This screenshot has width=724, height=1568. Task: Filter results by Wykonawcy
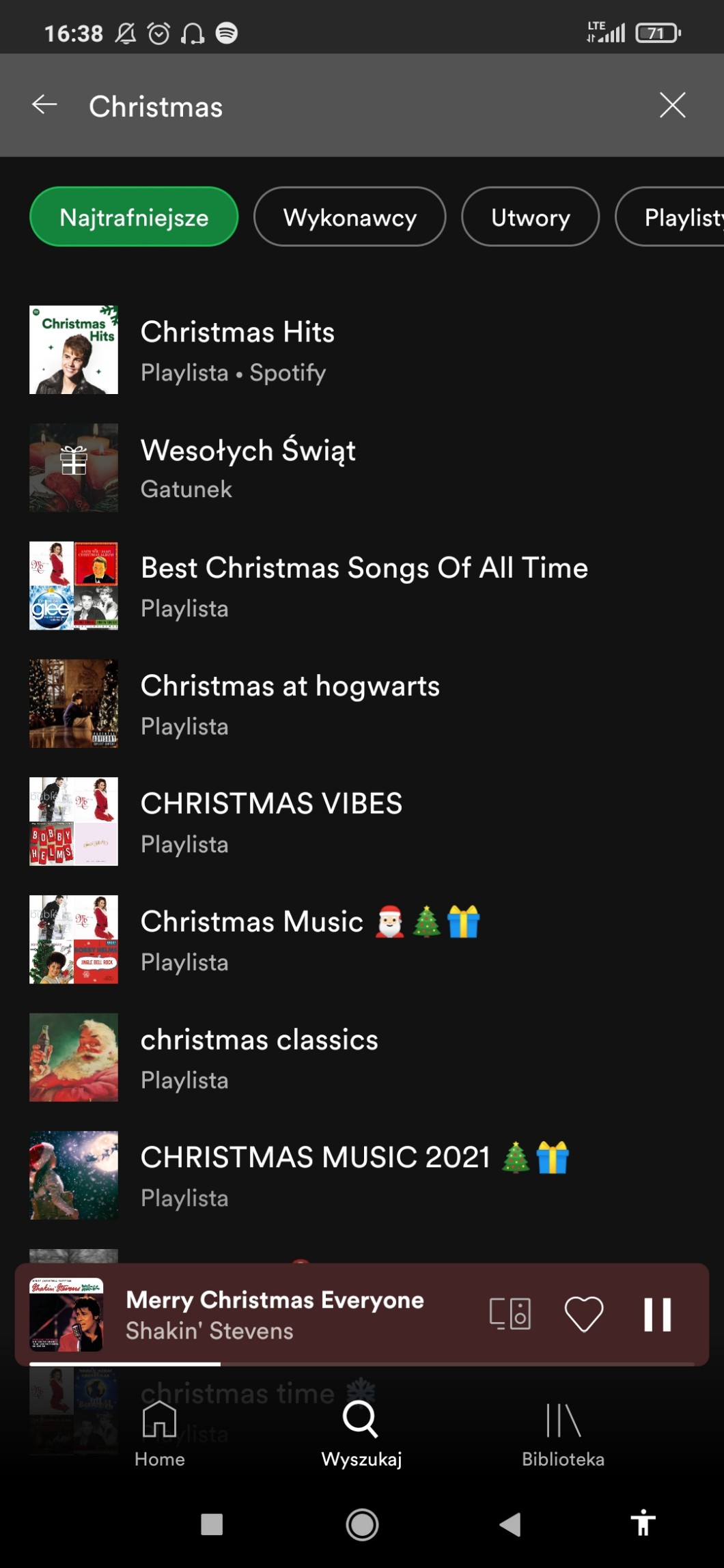[350, 217]
